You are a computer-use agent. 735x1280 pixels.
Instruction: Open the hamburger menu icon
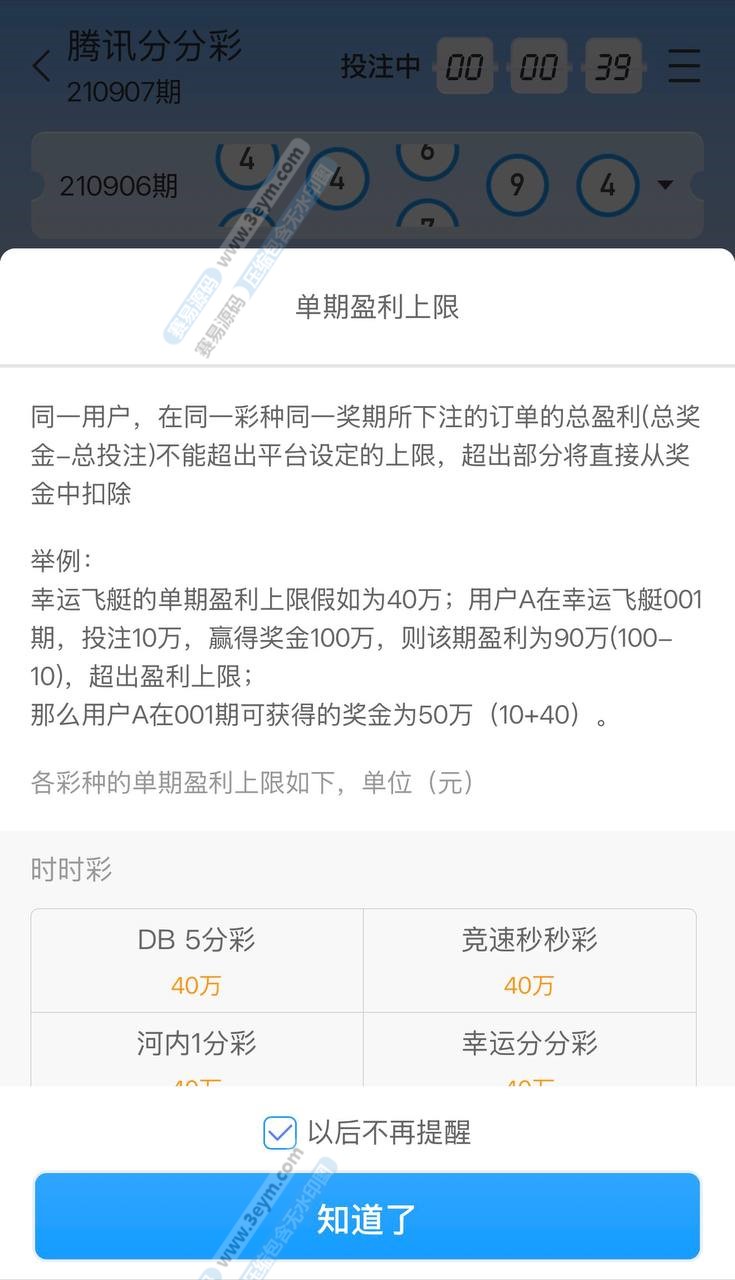[684, 66]
